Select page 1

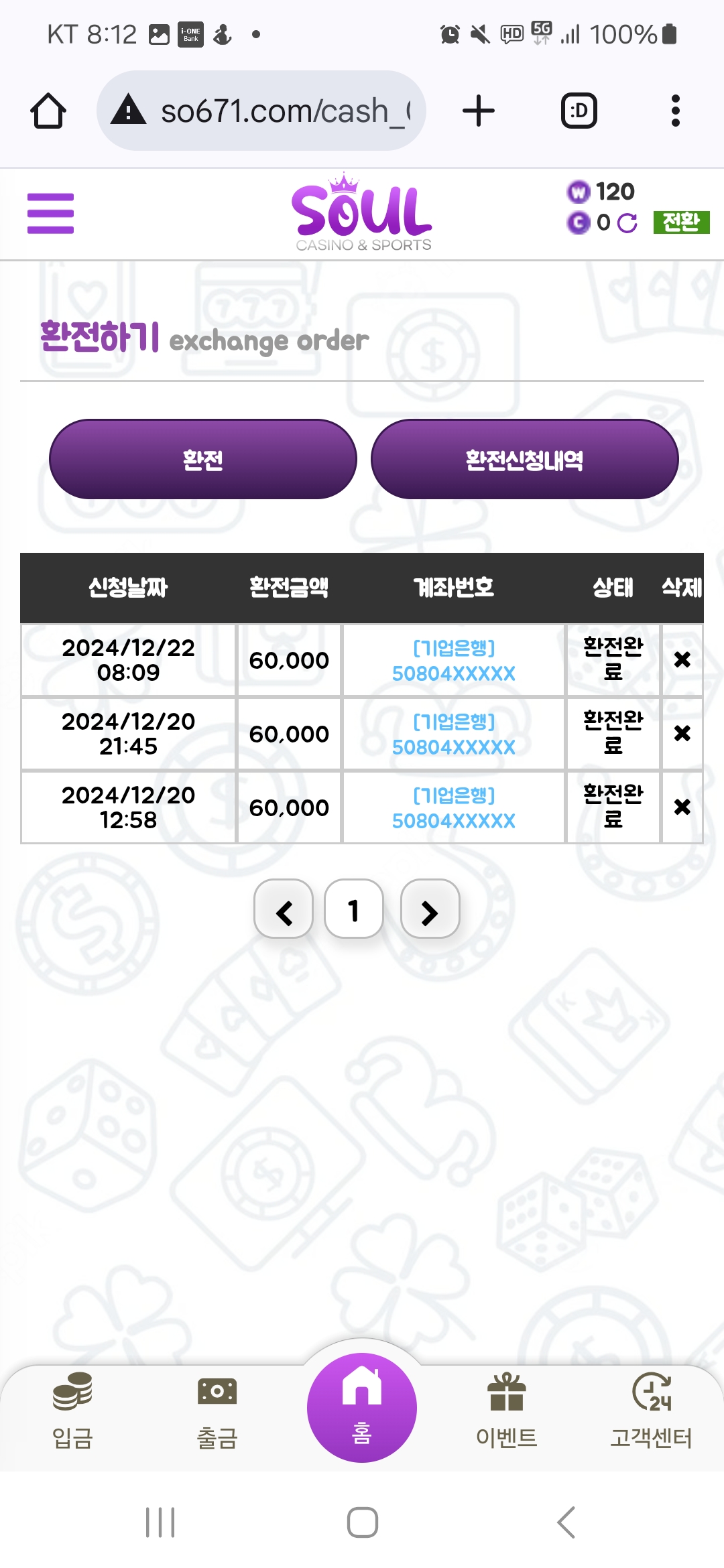pyautogui.click(x=353, y=909)
